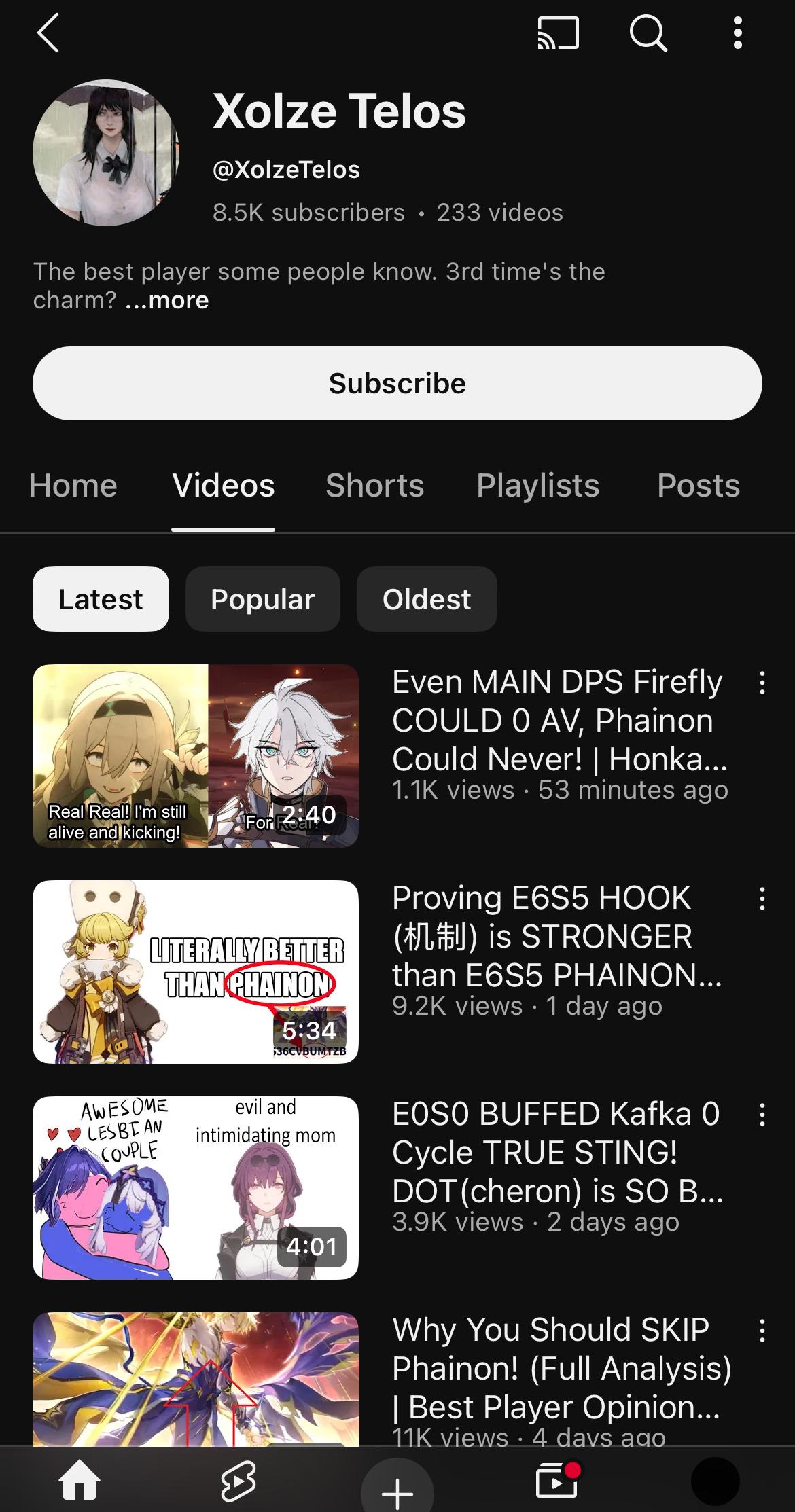
Task: Switch to the Shorts tab
Action: [x=375, y=486]
